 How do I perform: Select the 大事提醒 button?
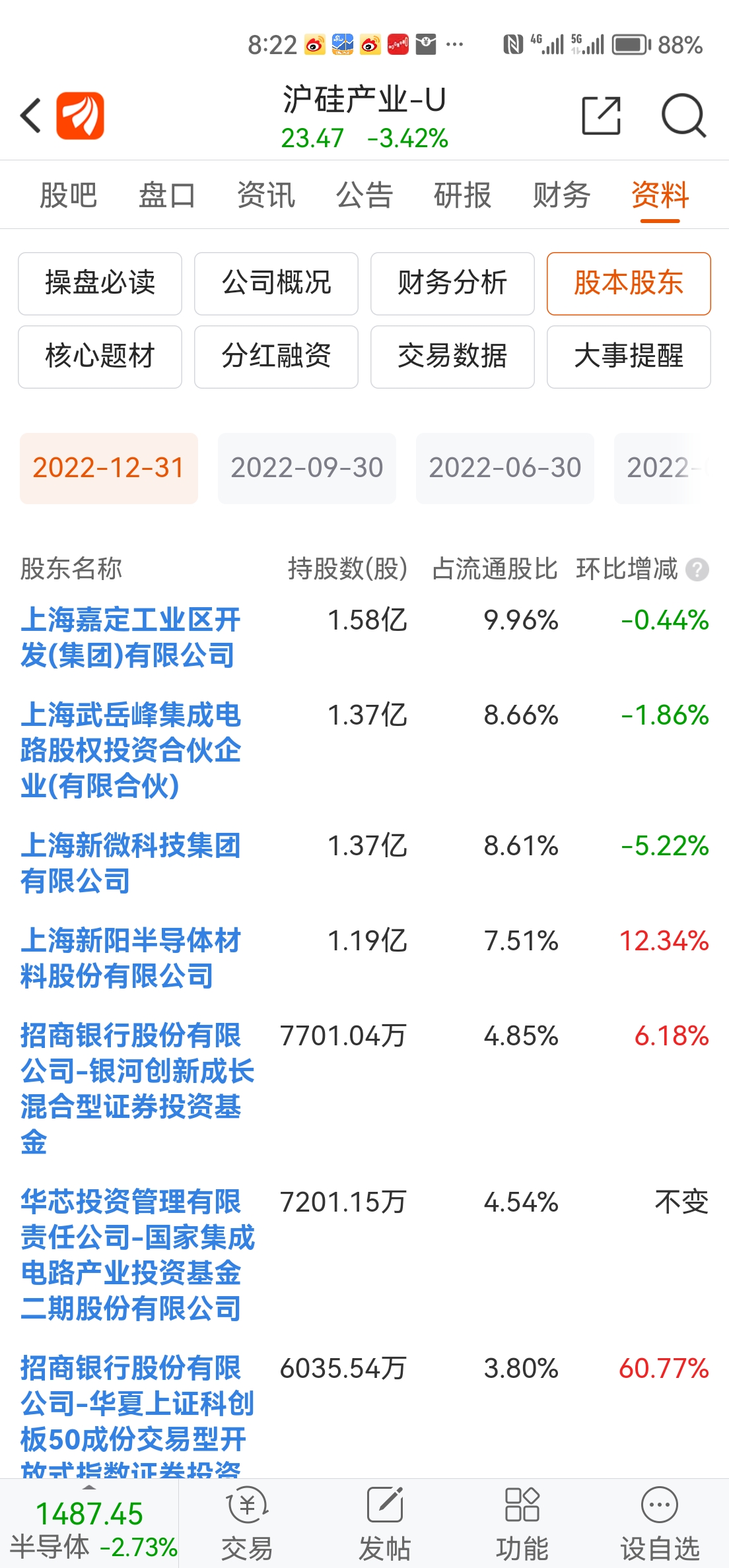click(629, 357)
